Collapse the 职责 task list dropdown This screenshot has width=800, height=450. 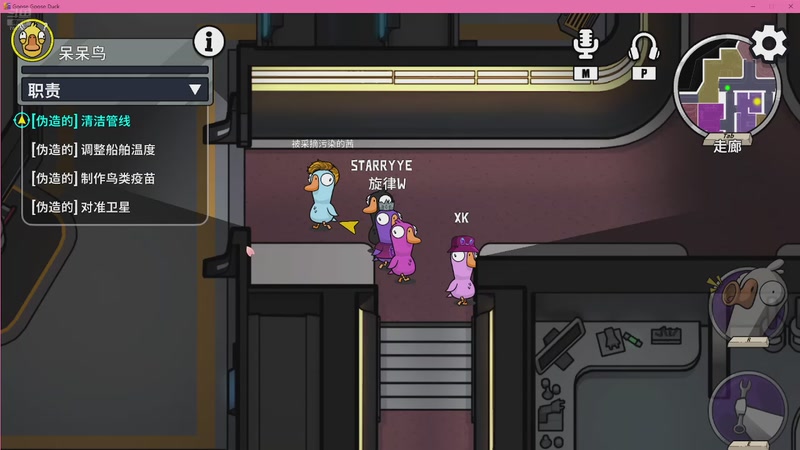click(196, 90)
